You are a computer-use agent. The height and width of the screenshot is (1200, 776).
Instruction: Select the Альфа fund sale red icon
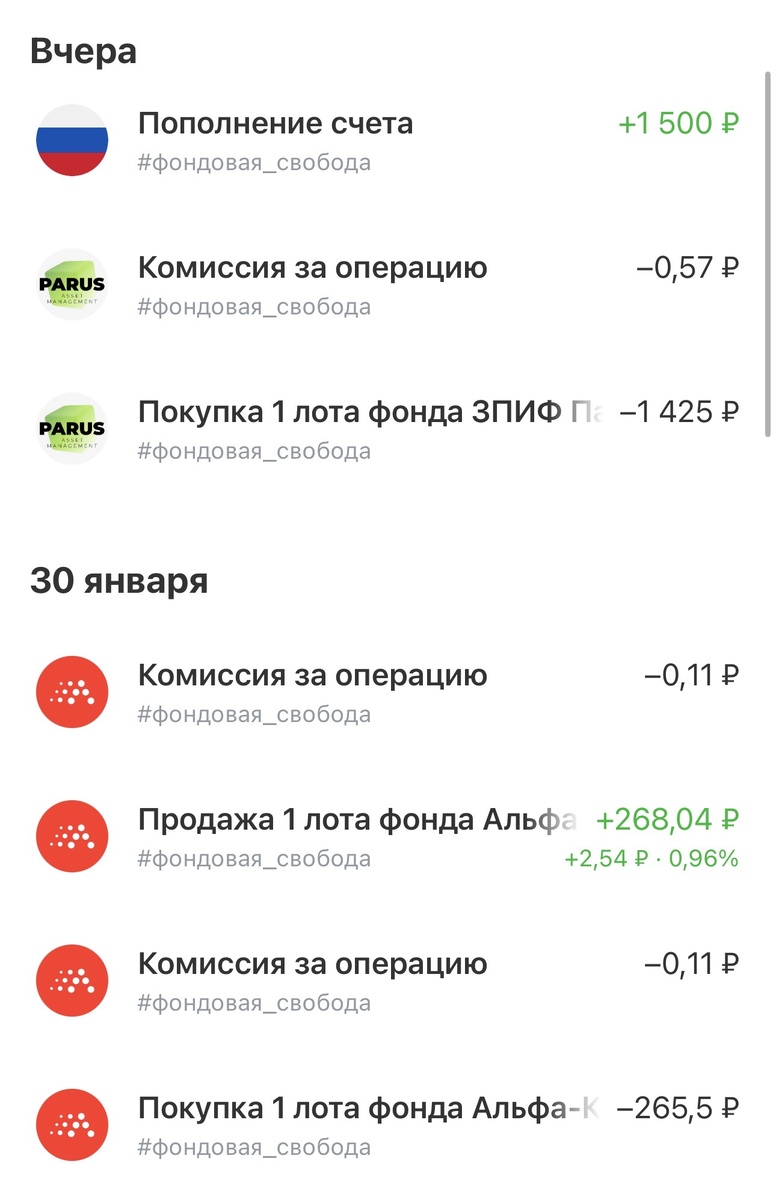click(71, 837)
